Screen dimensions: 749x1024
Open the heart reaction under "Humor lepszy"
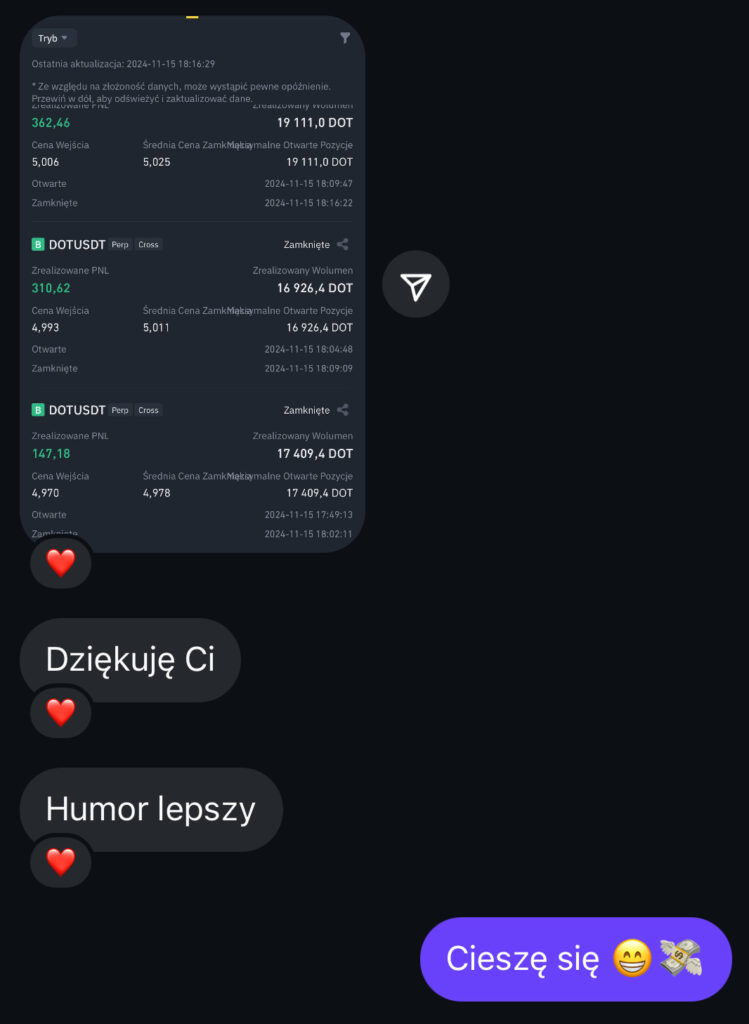point(61,861)
